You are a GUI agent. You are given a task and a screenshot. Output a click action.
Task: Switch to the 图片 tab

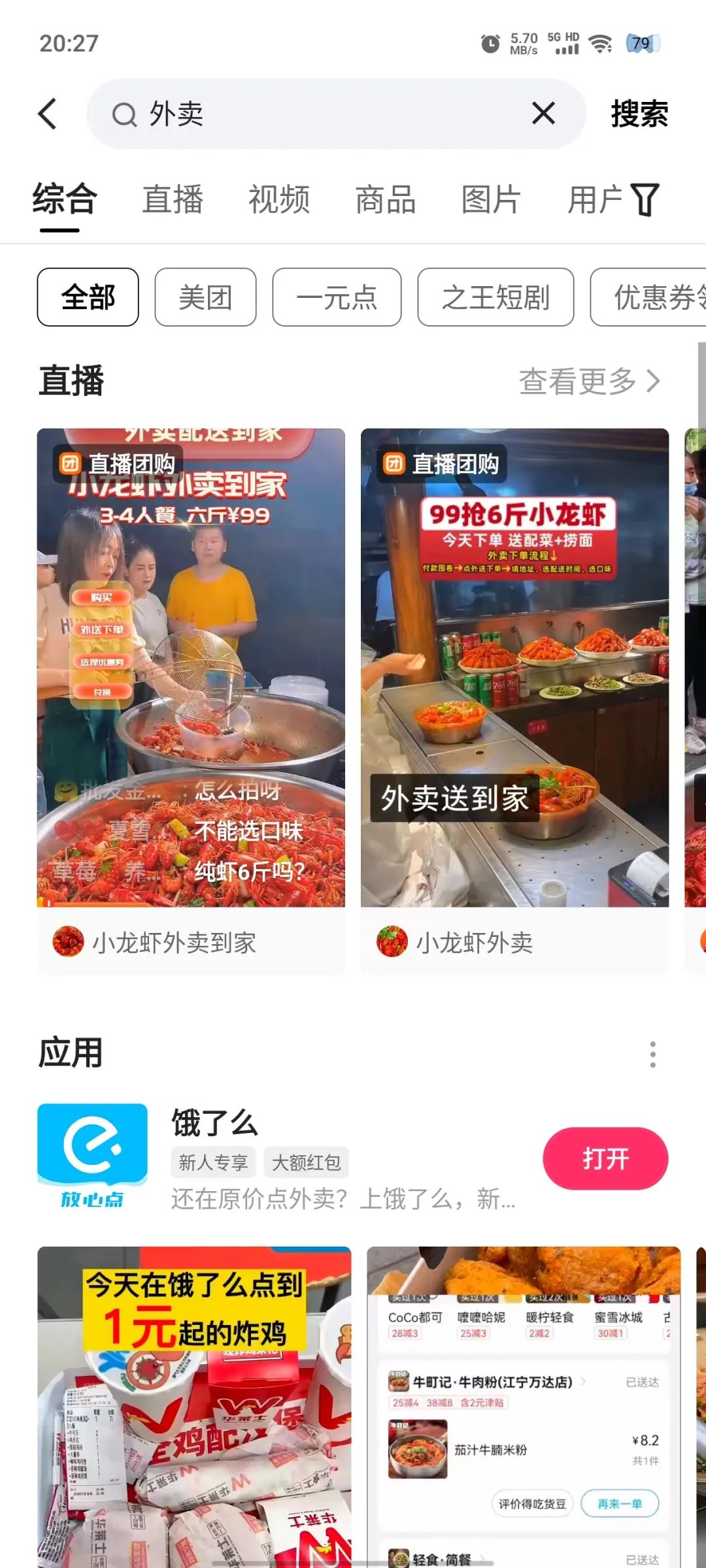[x=491, y=199]
